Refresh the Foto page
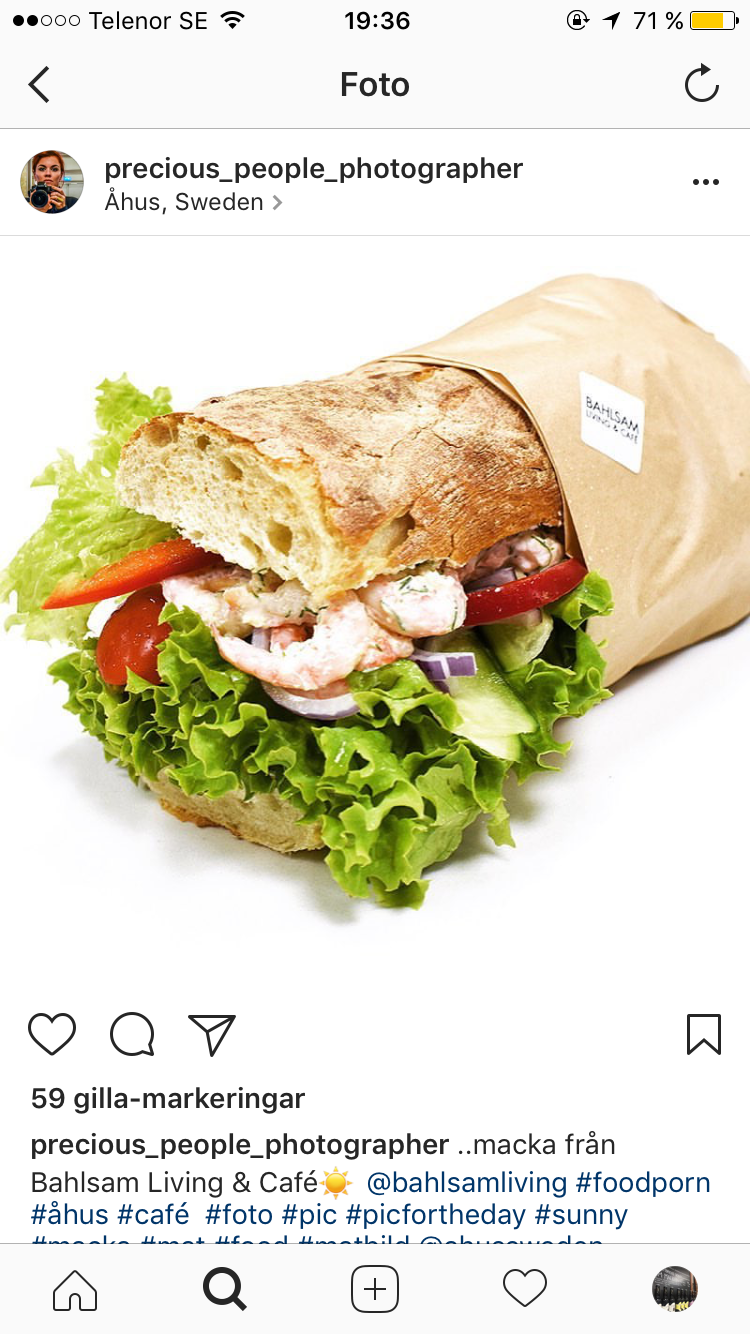The image size is (750, 1334). pyautogui.click(x=702, y=85)
